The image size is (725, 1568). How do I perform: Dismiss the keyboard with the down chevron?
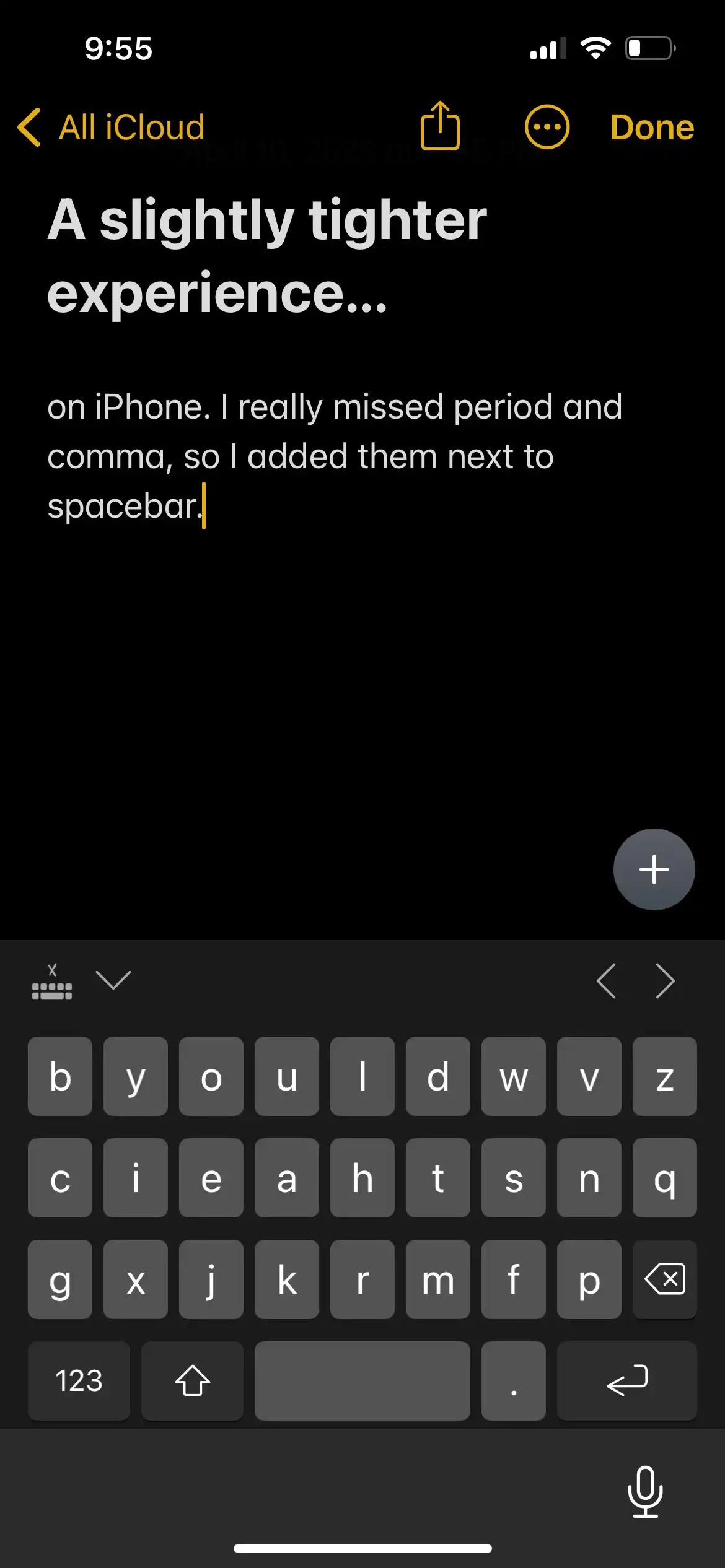click(113, 981)
